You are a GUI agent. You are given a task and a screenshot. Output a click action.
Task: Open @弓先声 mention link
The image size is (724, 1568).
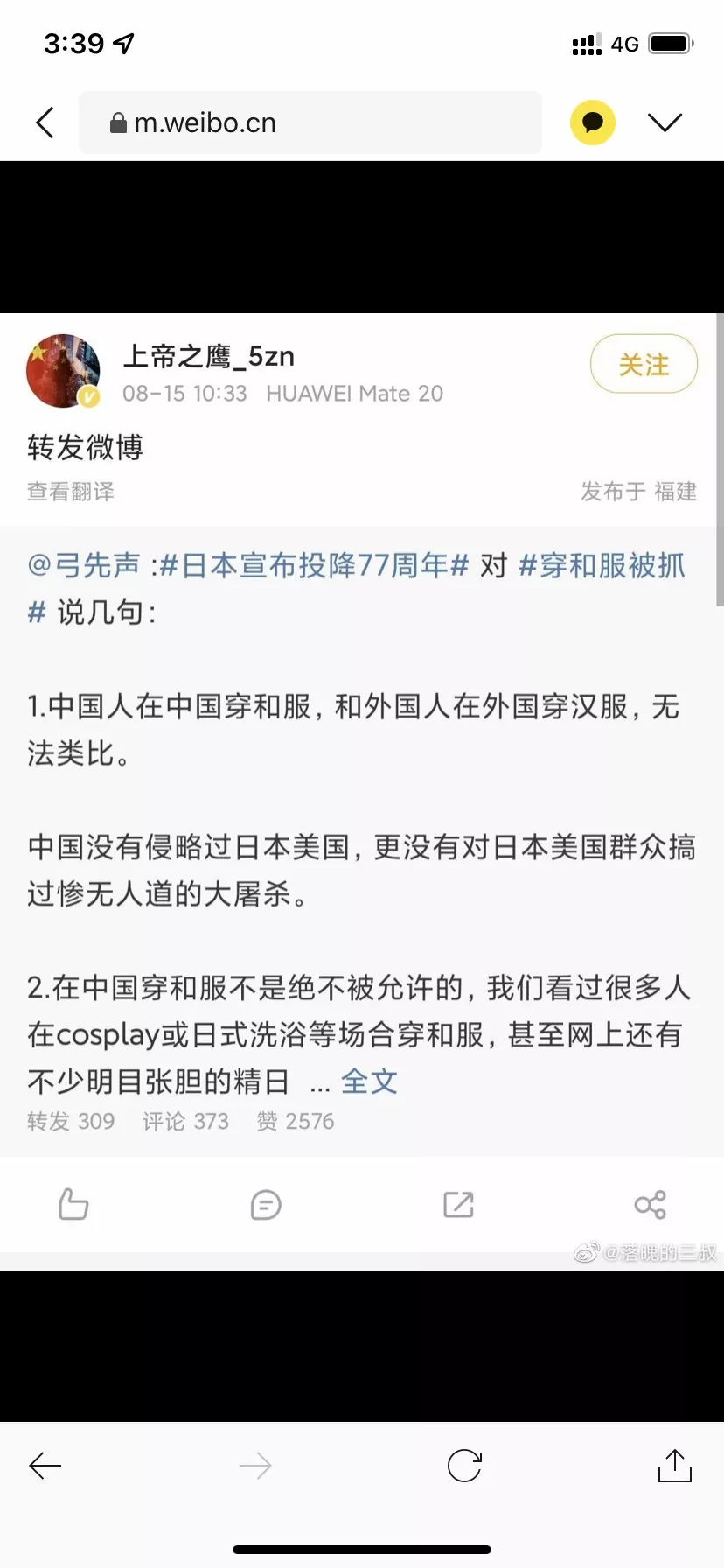[84, 565]
